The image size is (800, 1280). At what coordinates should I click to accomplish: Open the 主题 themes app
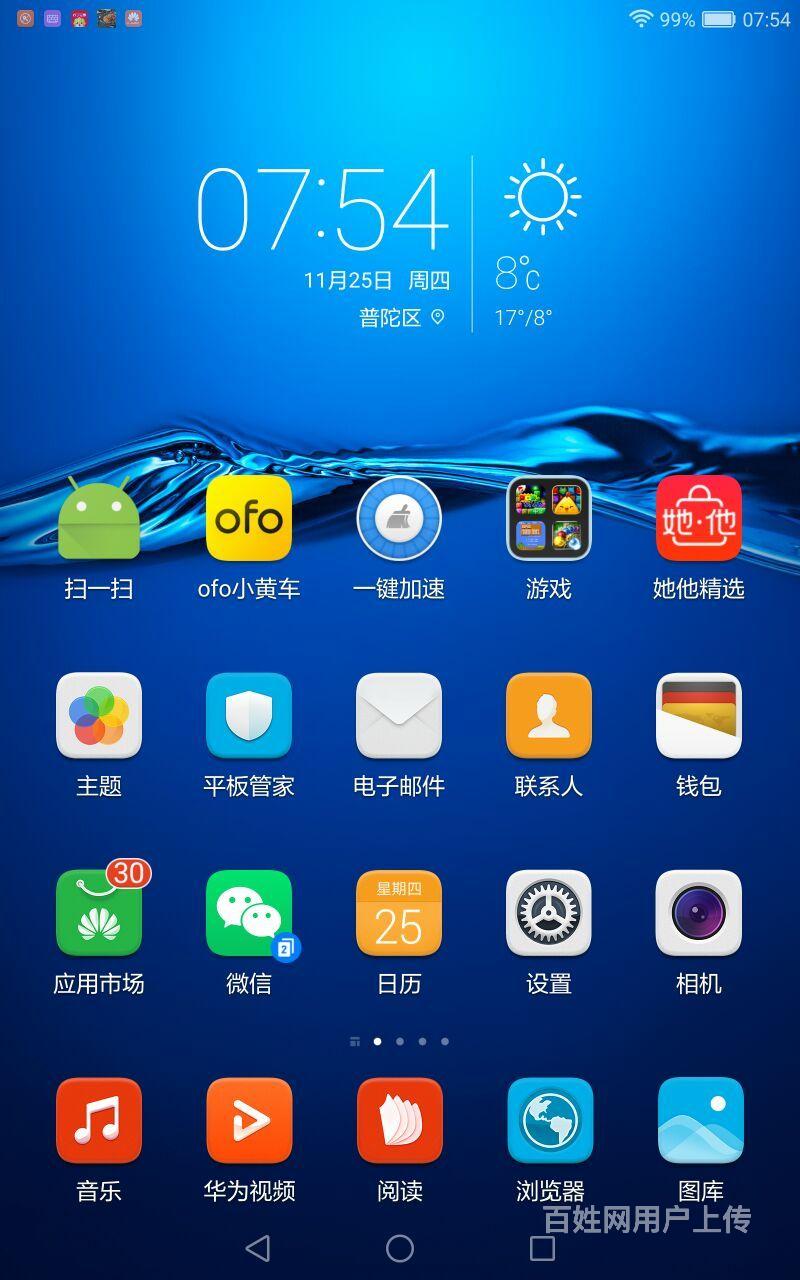tap(99, 715)
